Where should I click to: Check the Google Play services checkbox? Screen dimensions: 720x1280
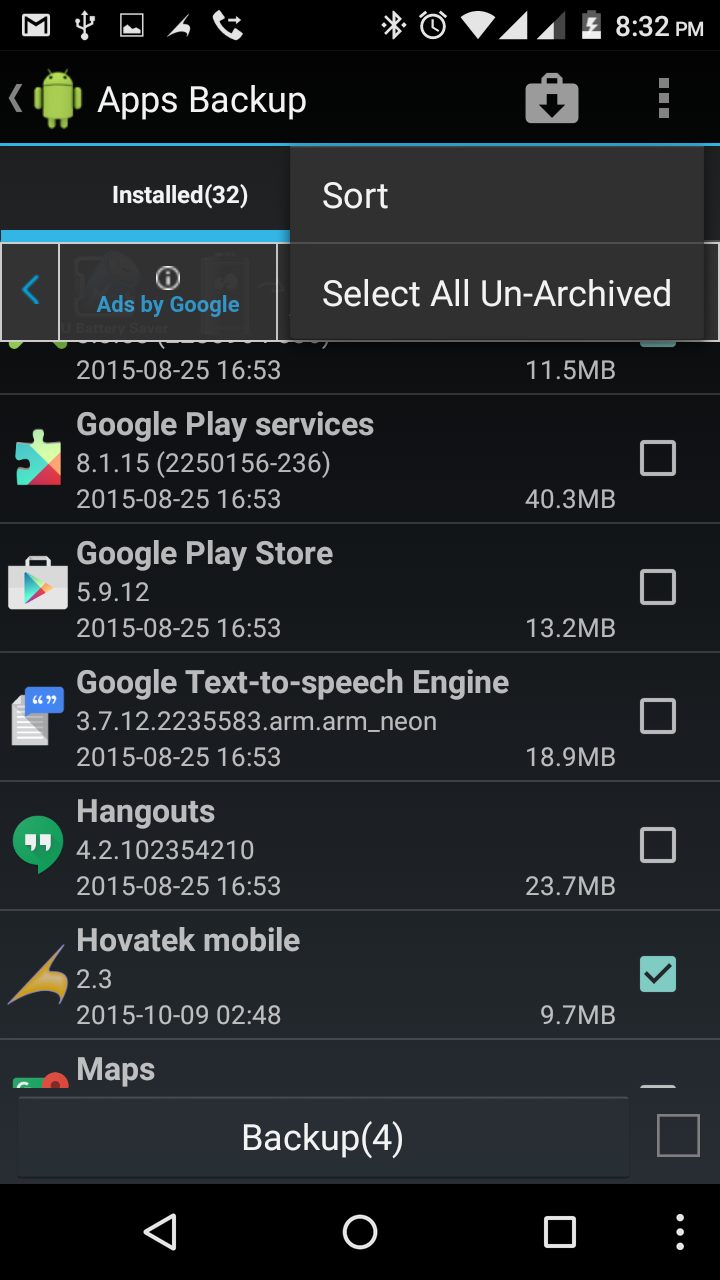(x=657, y=458)
